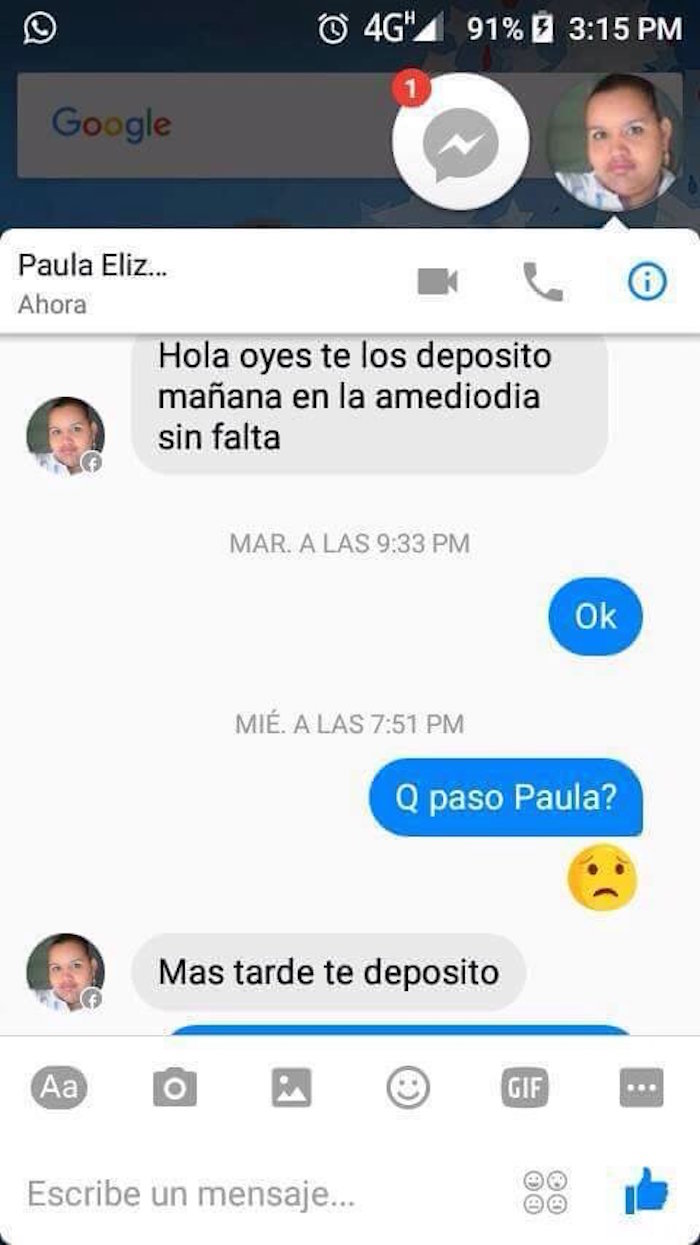Open the emoji picker by the message field

click(x=545, y=1192)
